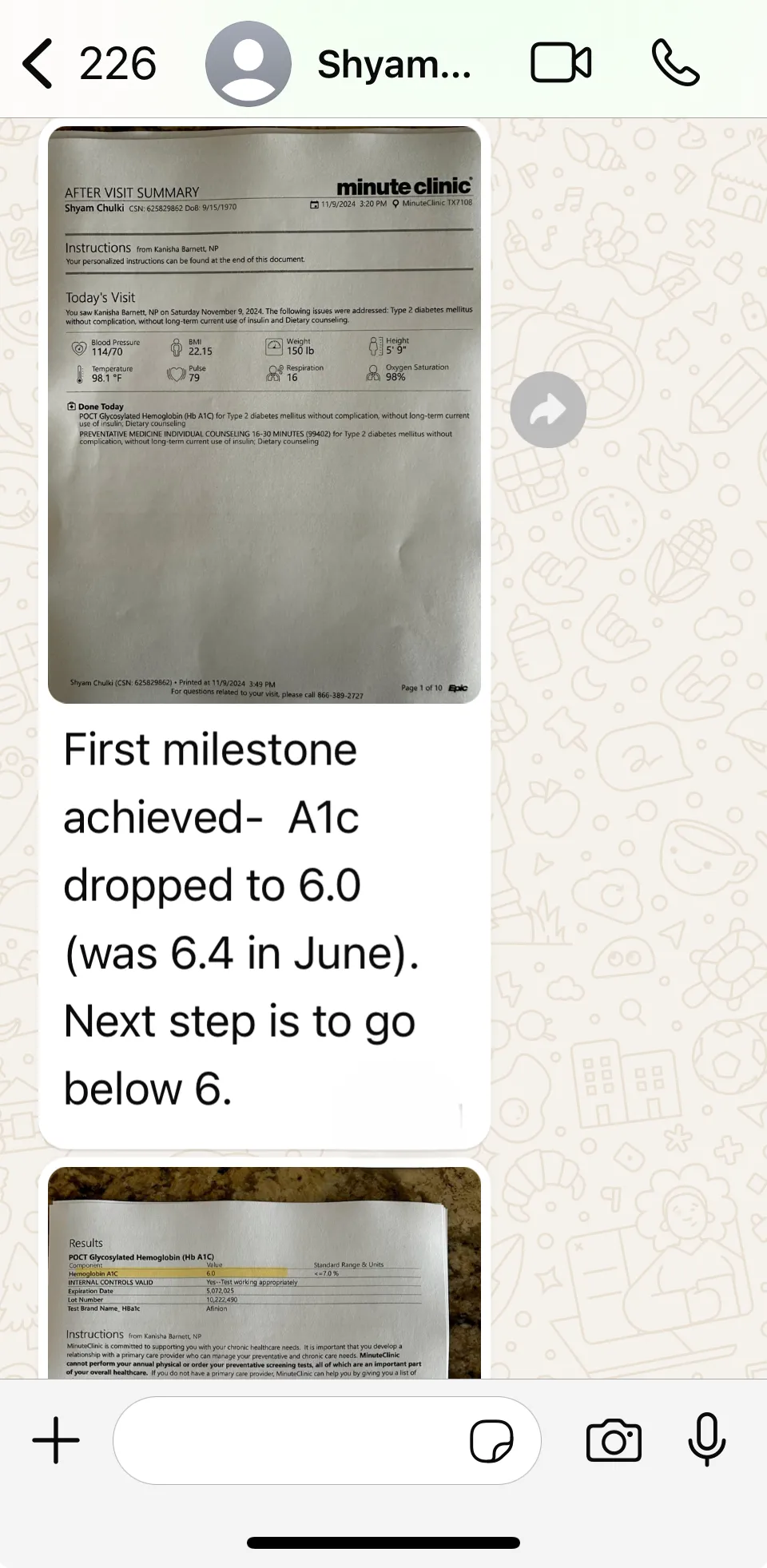Record a voice message with the microphone
Viewport: 767px width, 1568px height.
pos(707,1439)
